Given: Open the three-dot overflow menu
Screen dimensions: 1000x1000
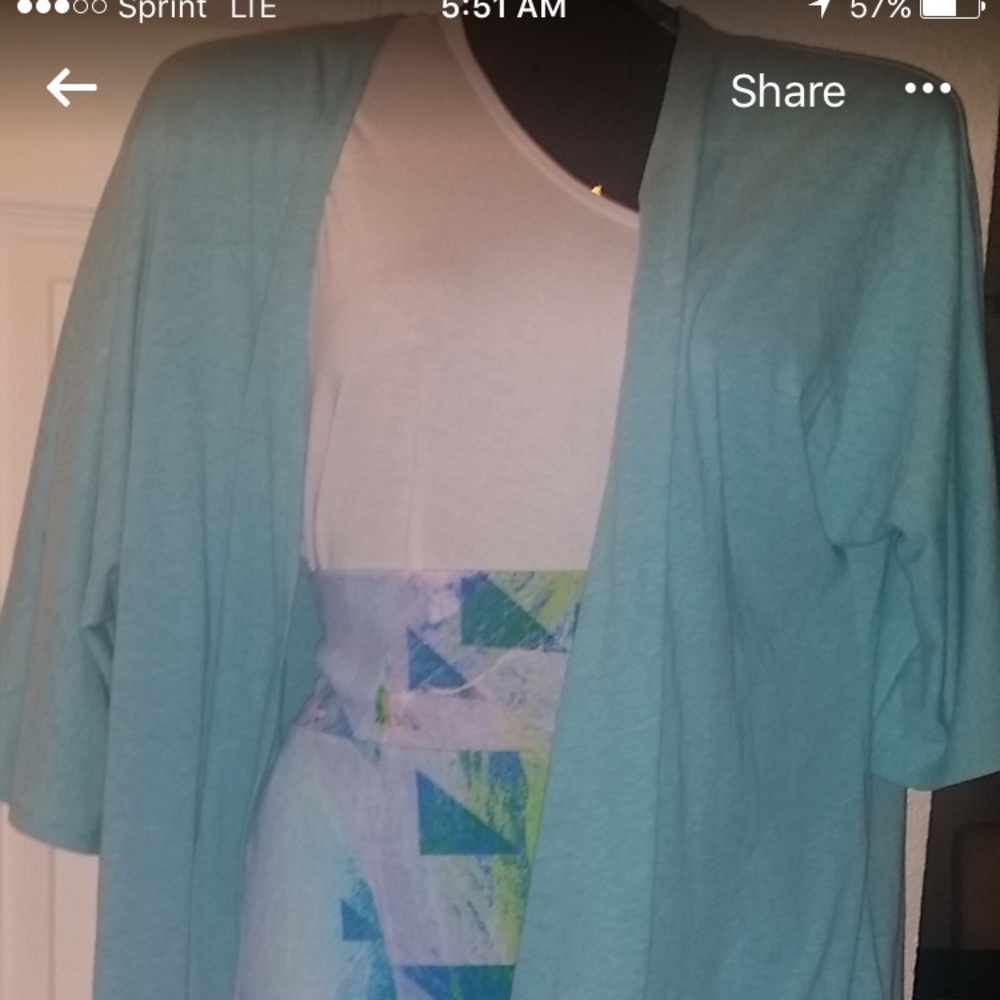Looking at the screenshot, I should (x=928, y=89).
